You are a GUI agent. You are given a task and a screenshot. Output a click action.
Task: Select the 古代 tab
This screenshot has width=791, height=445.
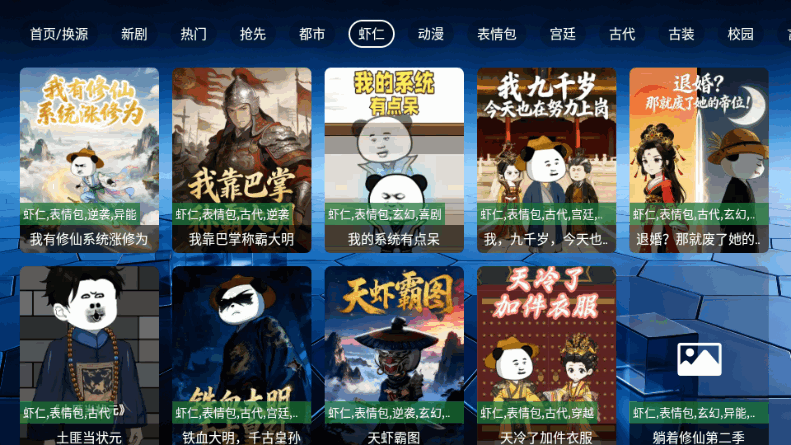pos(622,34)
